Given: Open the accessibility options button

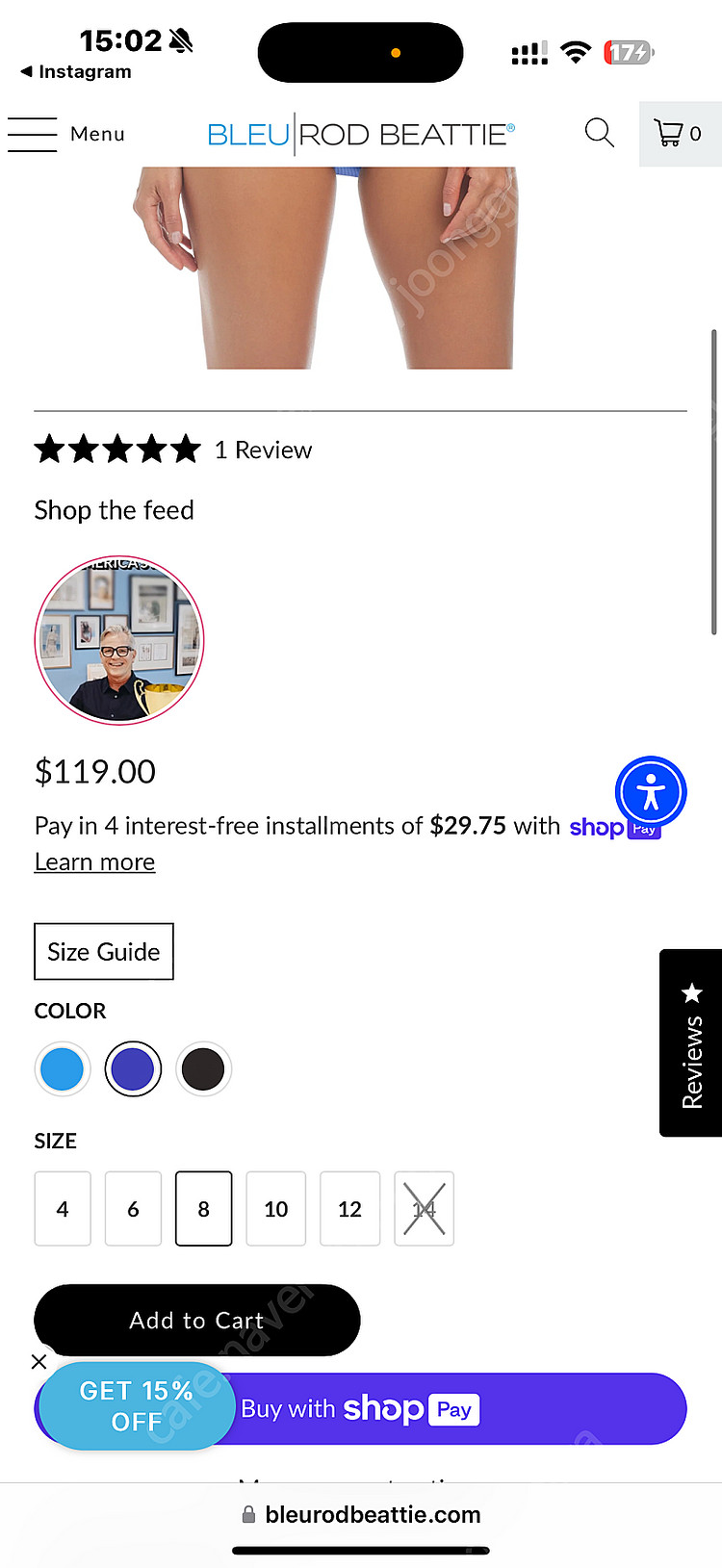Looking at the screenshot, I should (651, 792).
